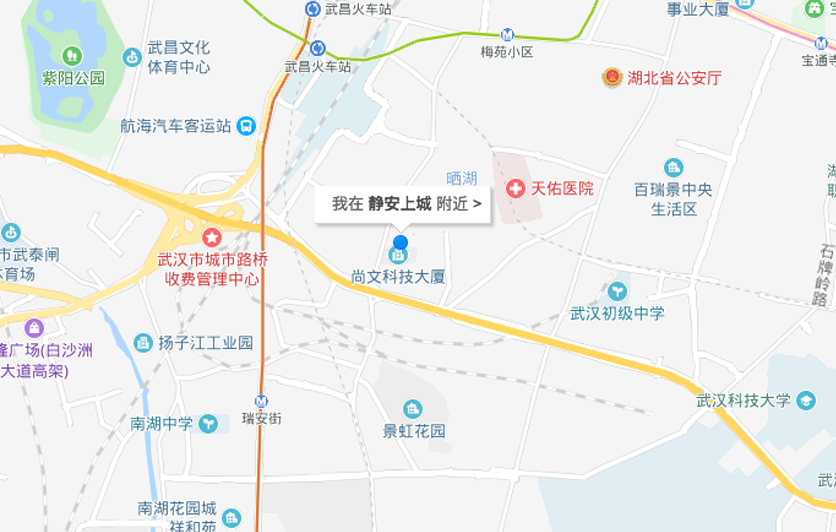Open the 我在 静安上城 附近 callout
The height and width of the screenshot is (532, 836).
click(x=405, y=204)
